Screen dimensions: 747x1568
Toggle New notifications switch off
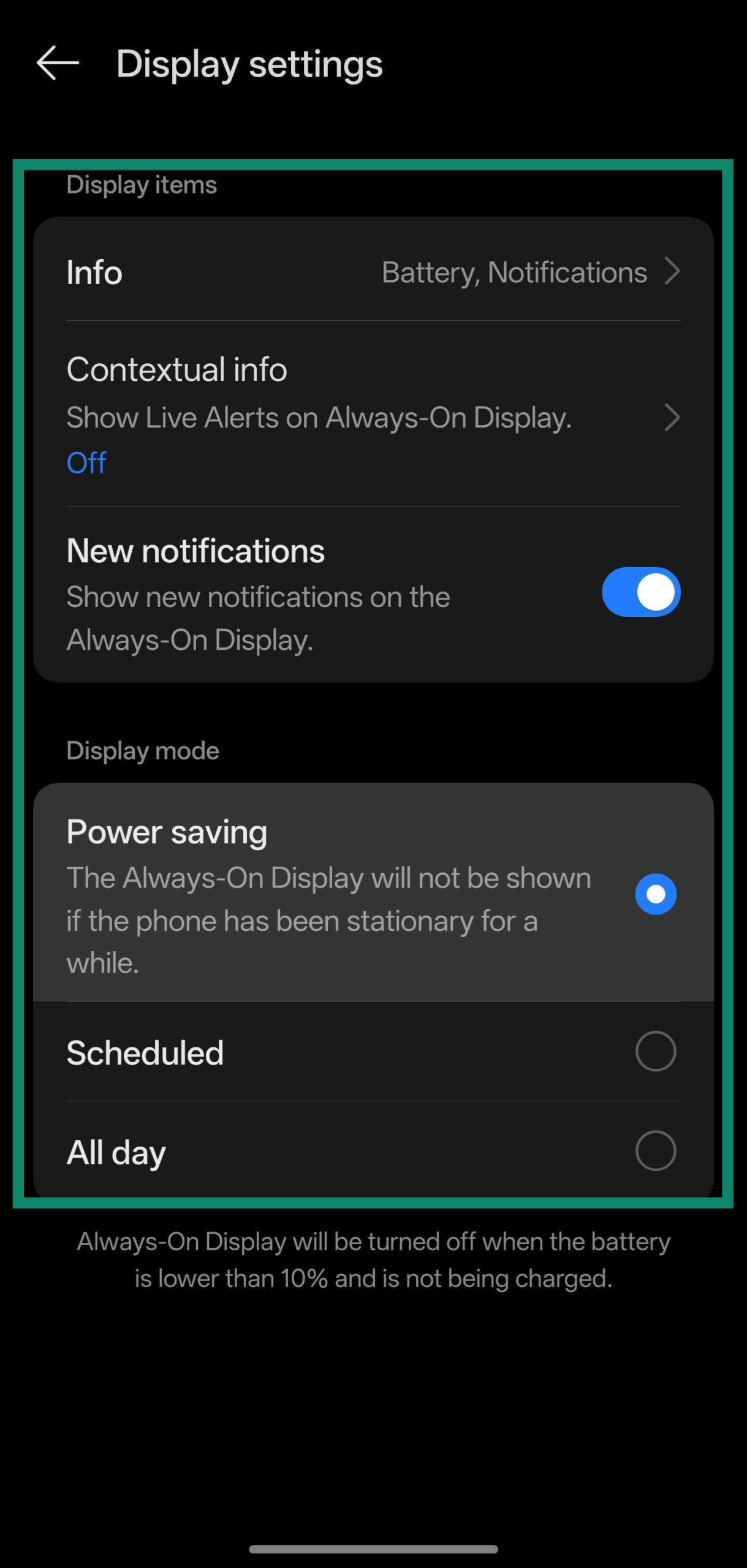click(640, 592)
